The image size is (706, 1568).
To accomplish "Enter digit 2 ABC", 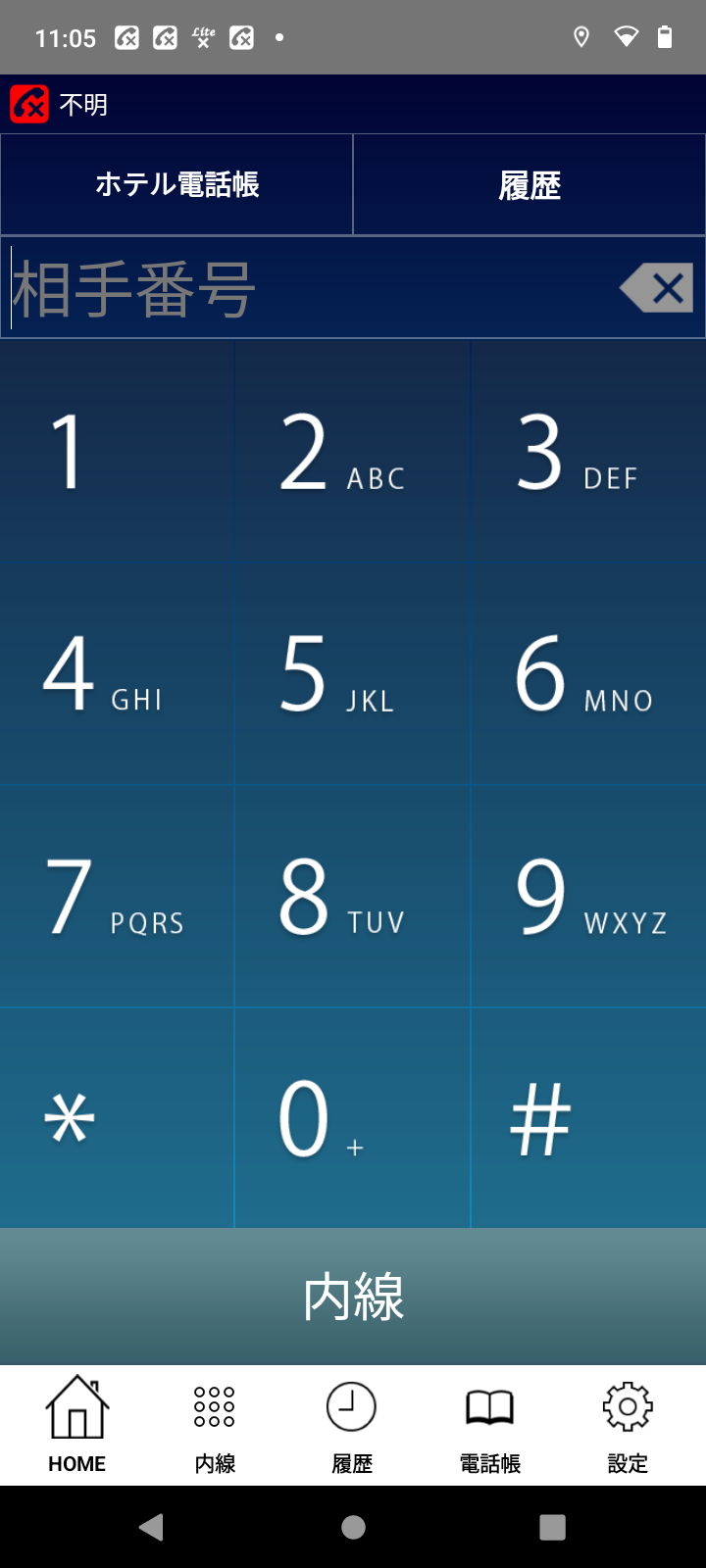I will 352,452.
